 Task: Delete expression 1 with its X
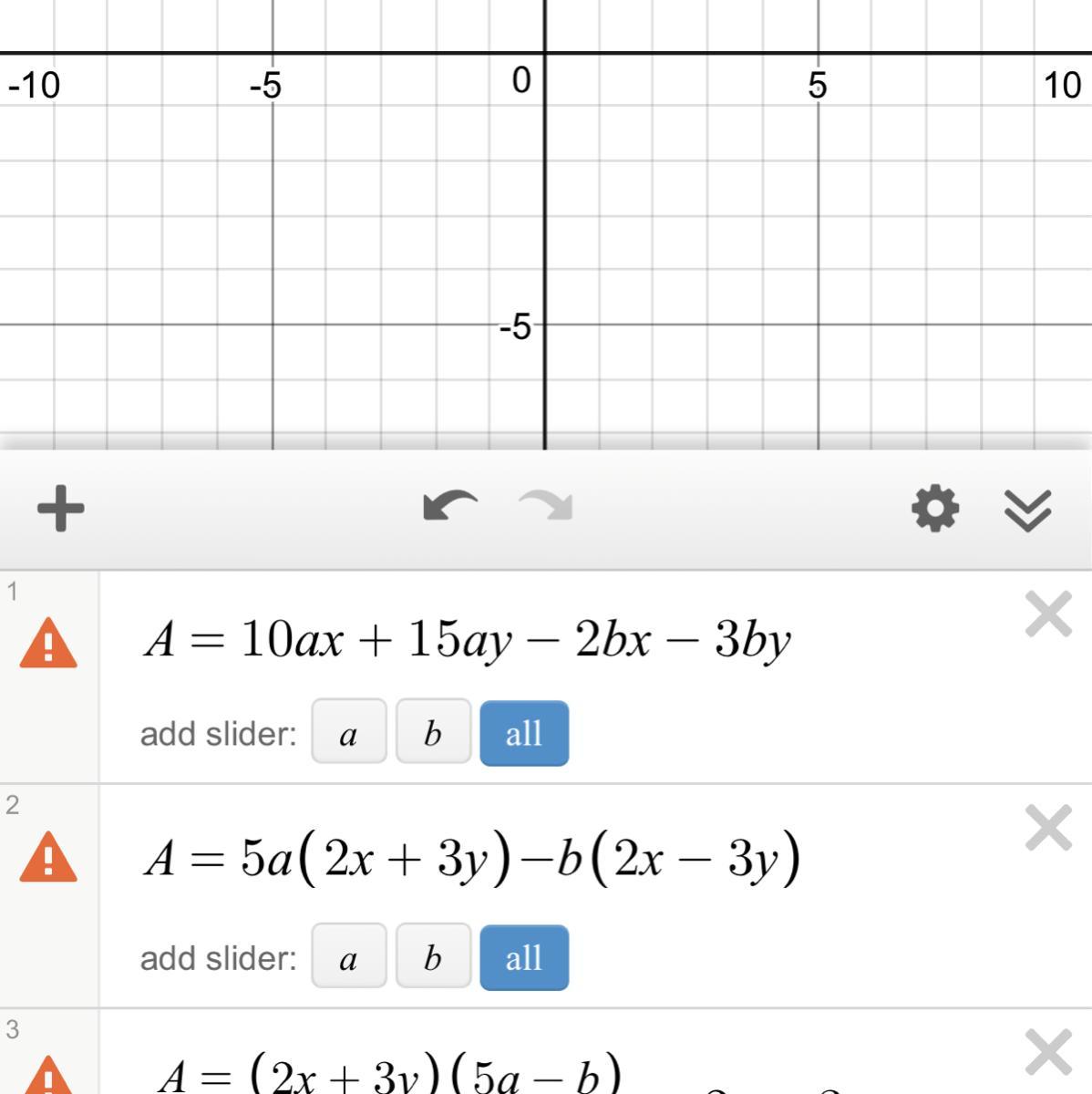(x=1048, y=614)
